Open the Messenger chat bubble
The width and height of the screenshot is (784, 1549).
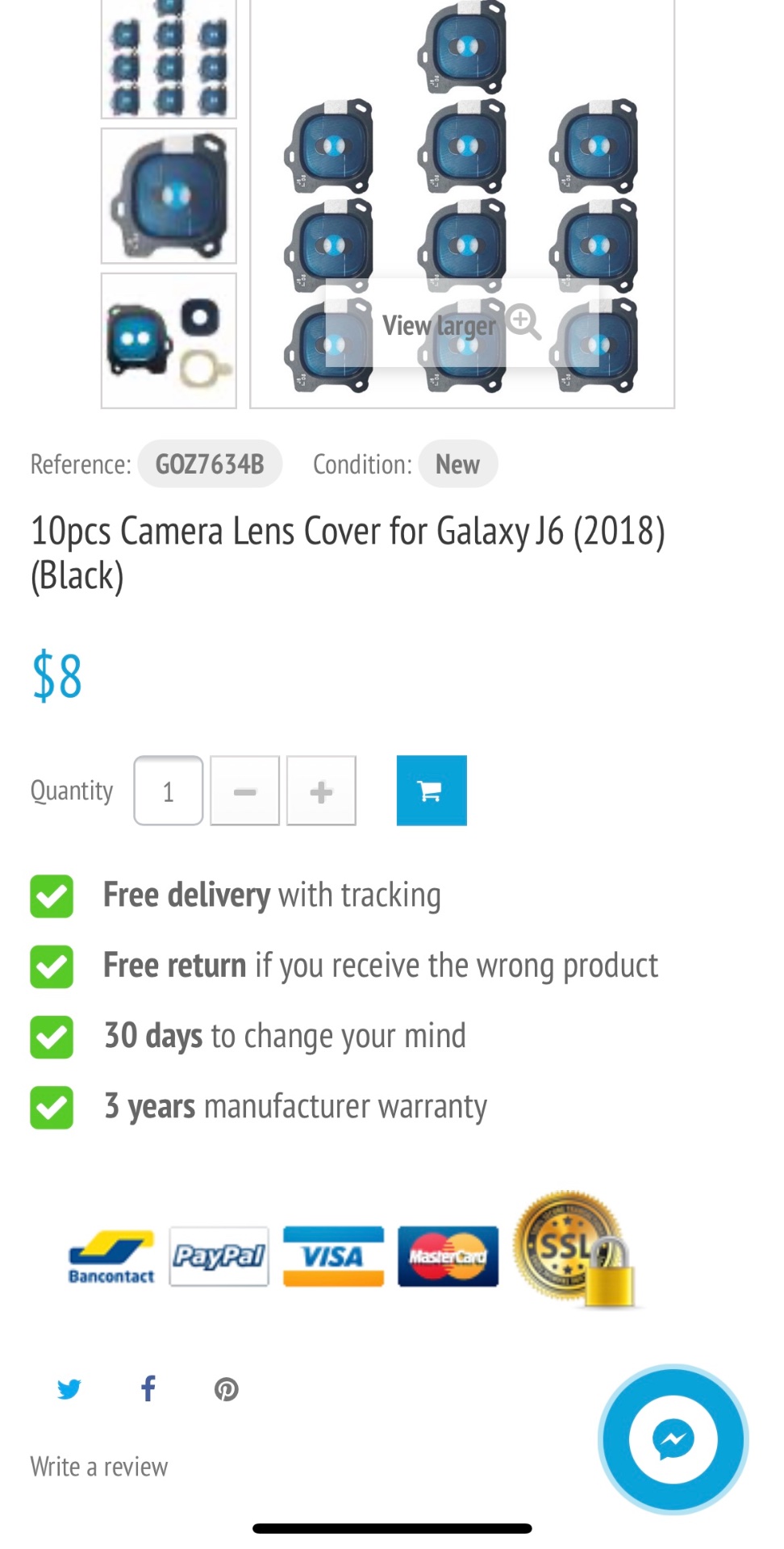[x=673, y=1439]
